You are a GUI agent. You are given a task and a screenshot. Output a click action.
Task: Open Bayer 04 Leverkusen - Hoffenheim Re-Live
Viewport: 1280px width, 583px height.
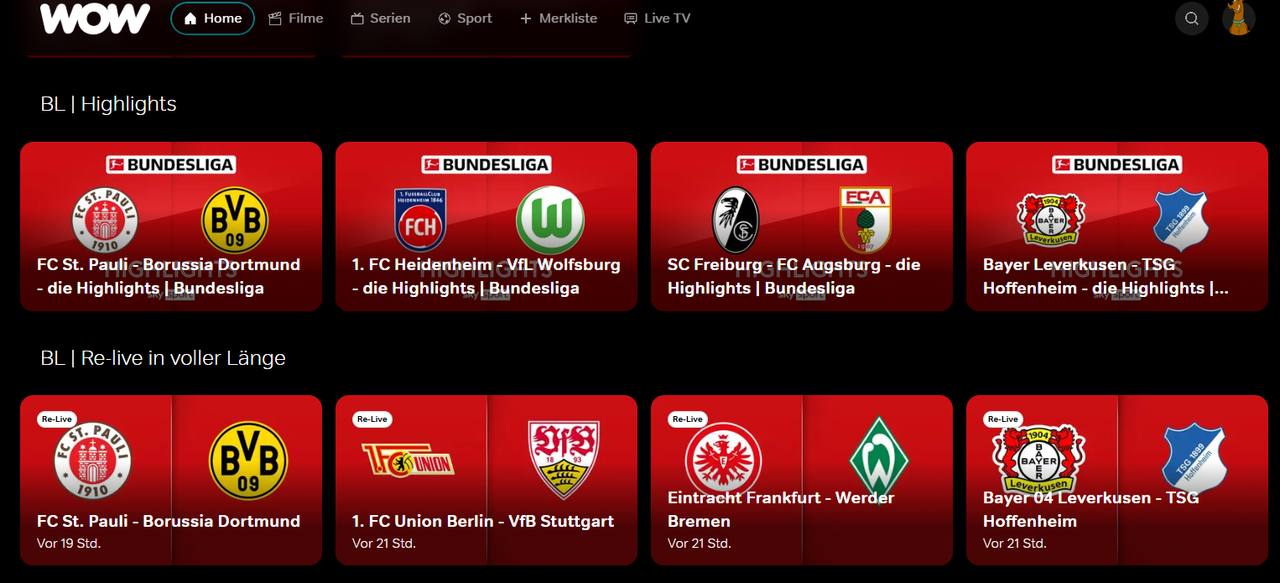(1117, 480)
